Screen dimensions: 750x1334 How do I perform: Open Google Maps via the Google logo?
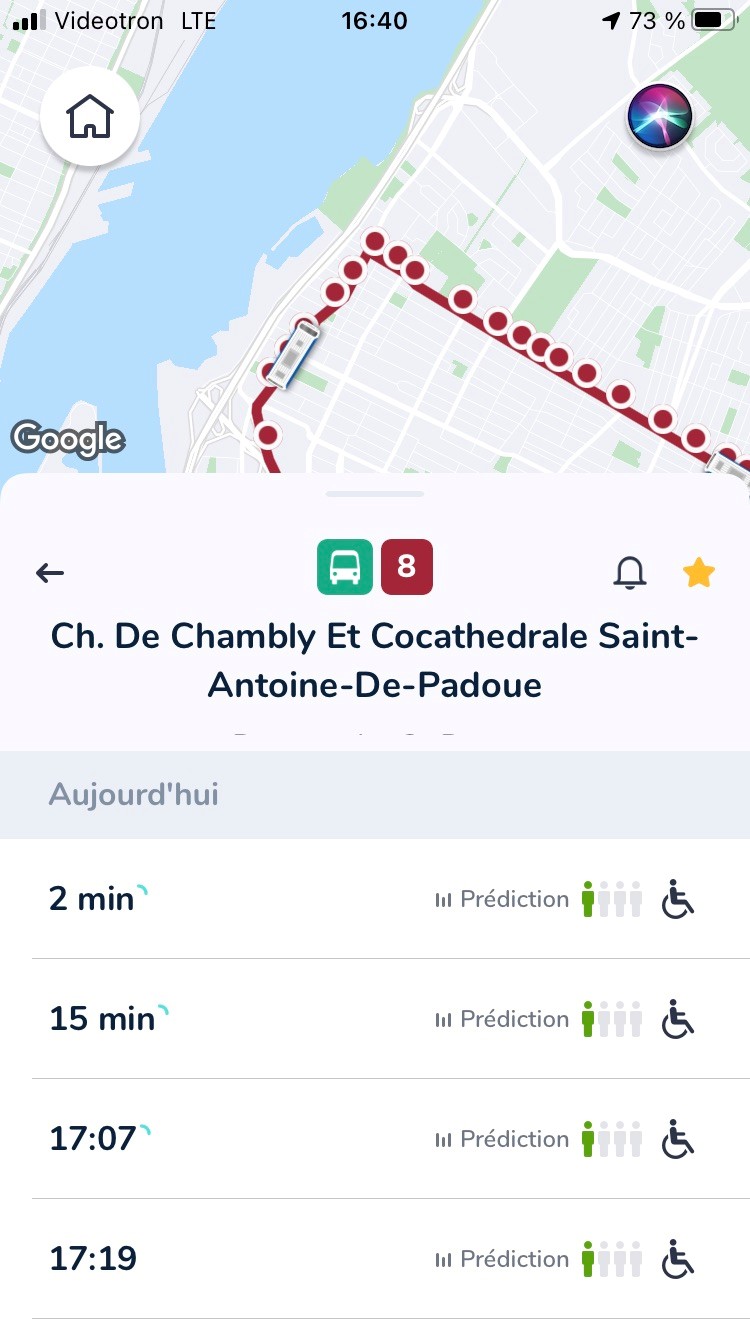click(x=68, y=438)
